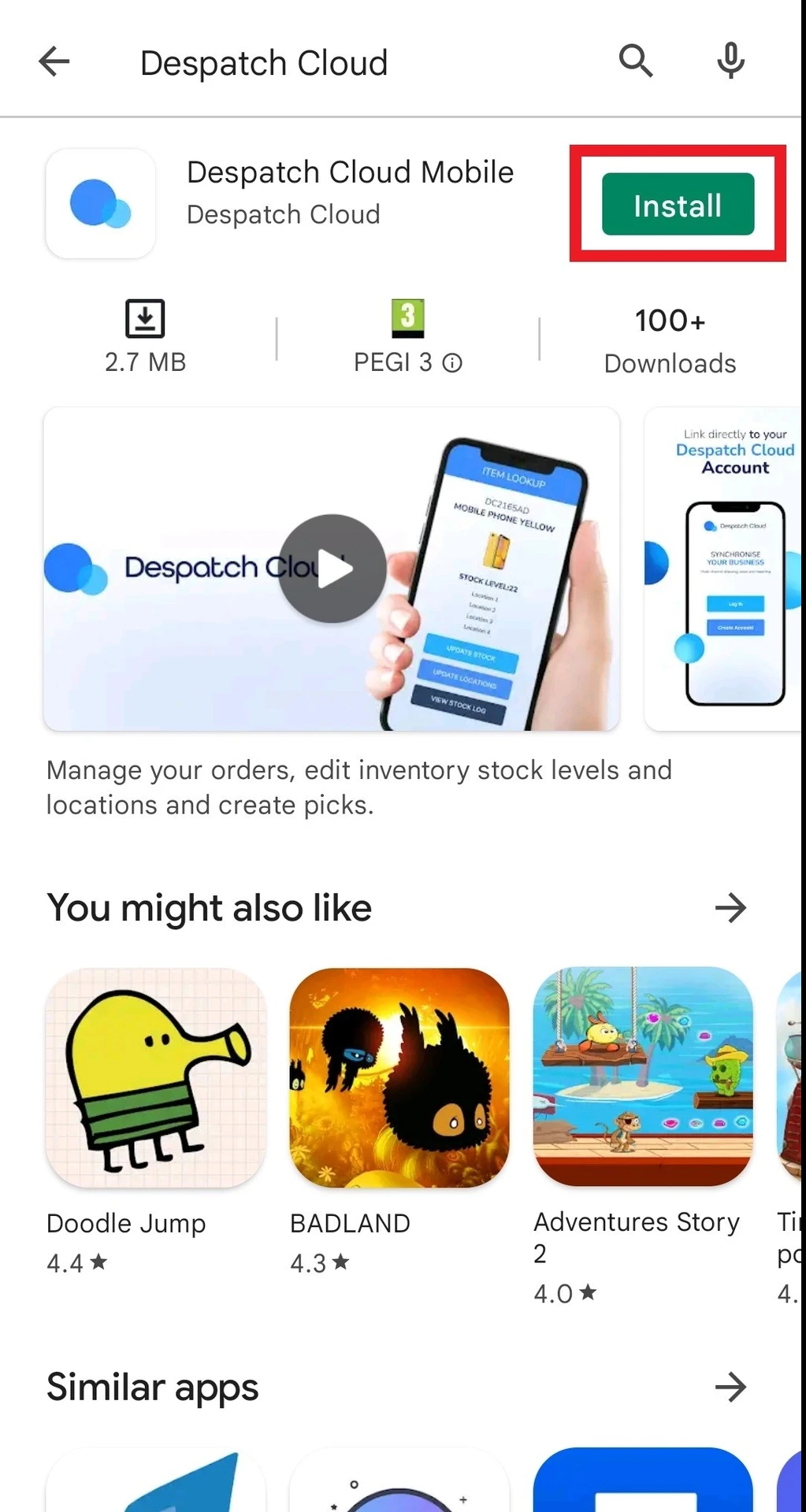Expand the You might also like section
Viewport: 806px width, 1512px height.
click(730, 908)
